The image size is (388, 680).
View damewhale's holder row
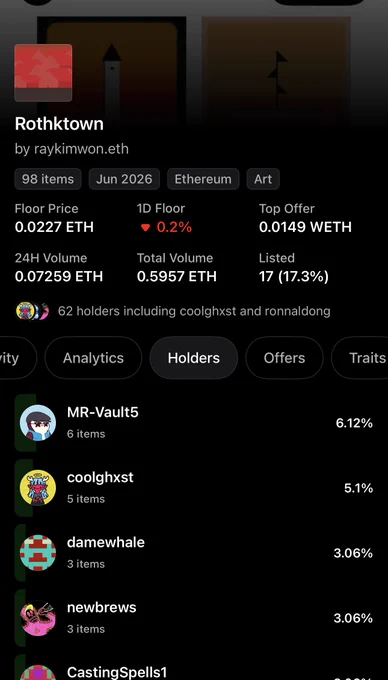194,553
